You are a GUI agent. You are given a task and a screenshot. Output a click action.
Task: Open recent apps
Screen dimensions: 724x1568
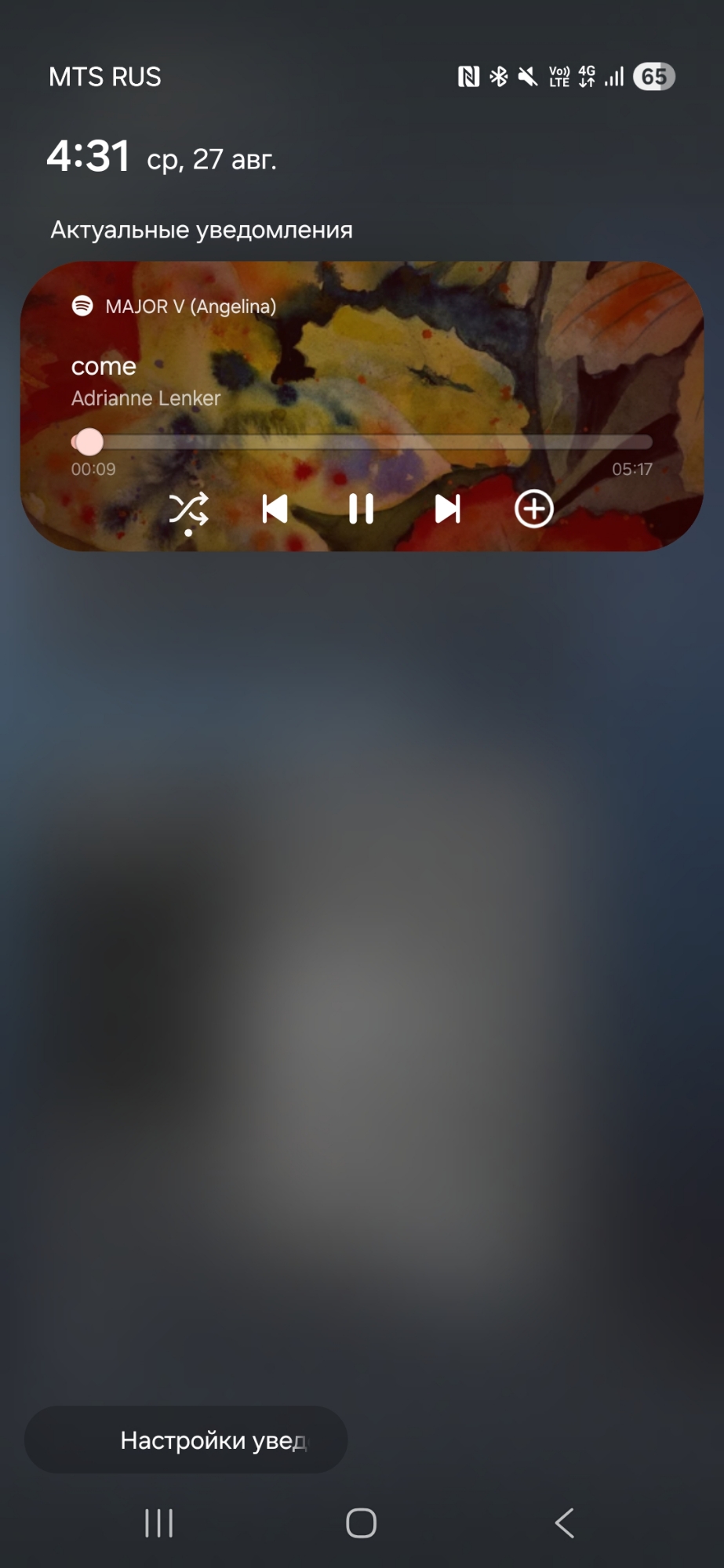tap(158, 1523)
